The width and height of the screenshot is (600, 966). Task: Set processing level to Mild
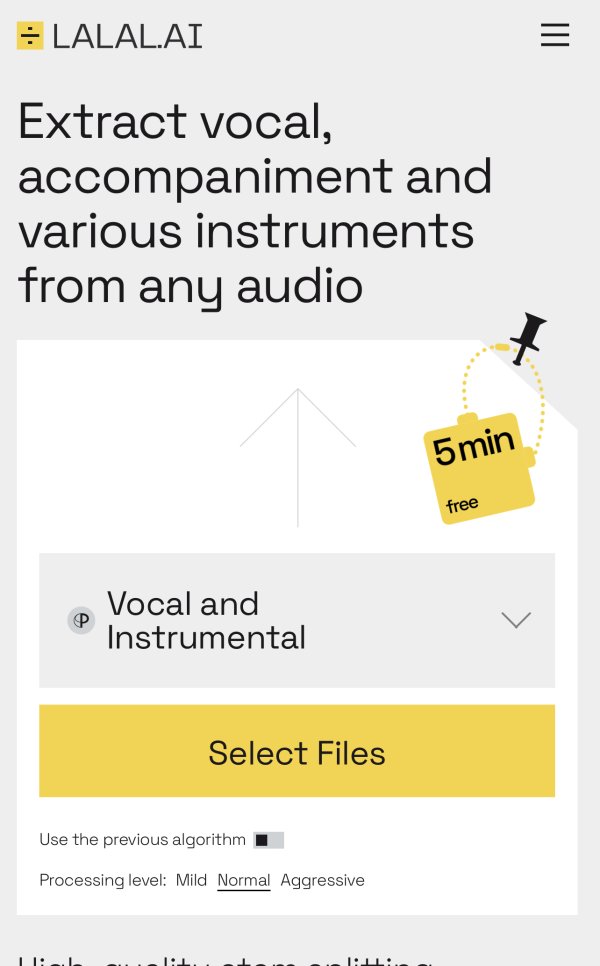click(x=191, y=881)
